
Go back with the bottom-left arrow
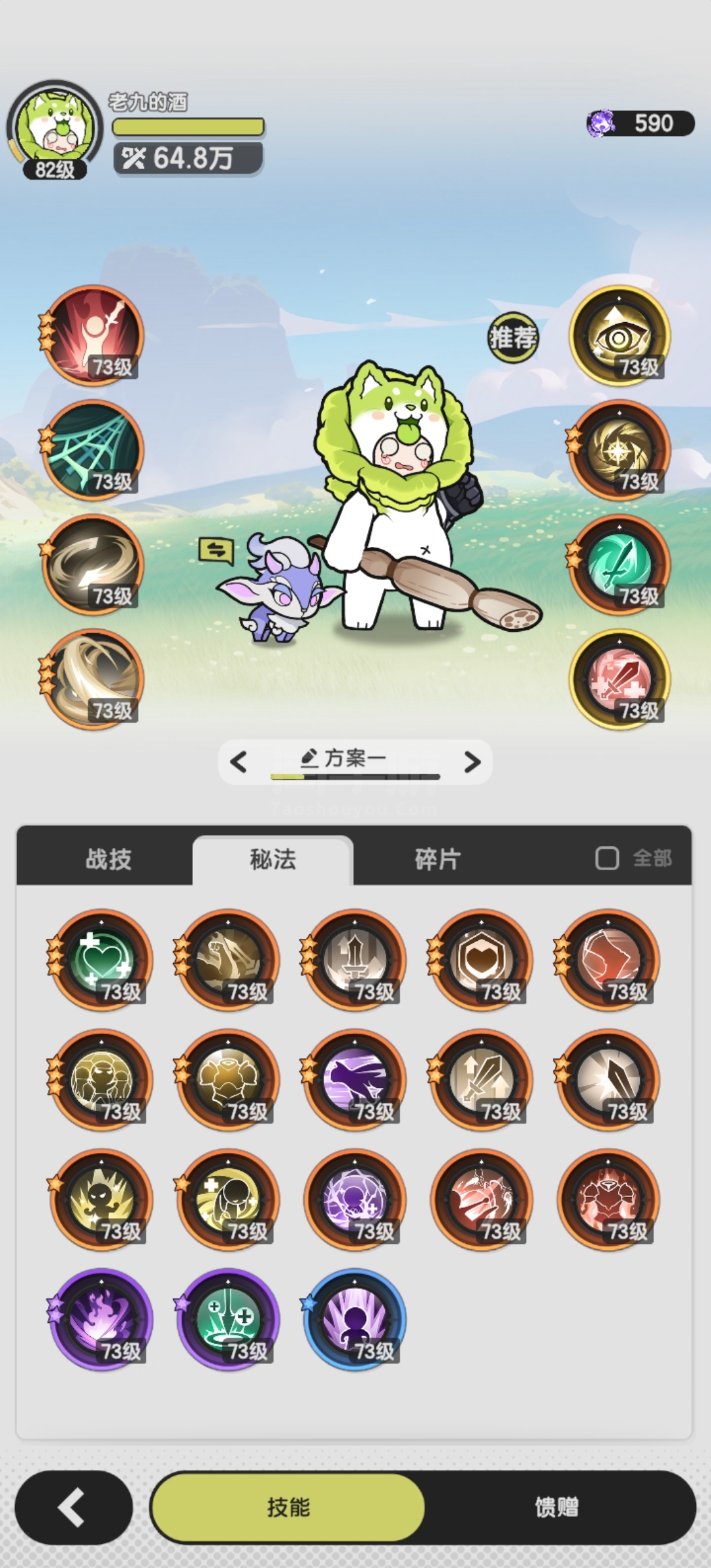74,1508
